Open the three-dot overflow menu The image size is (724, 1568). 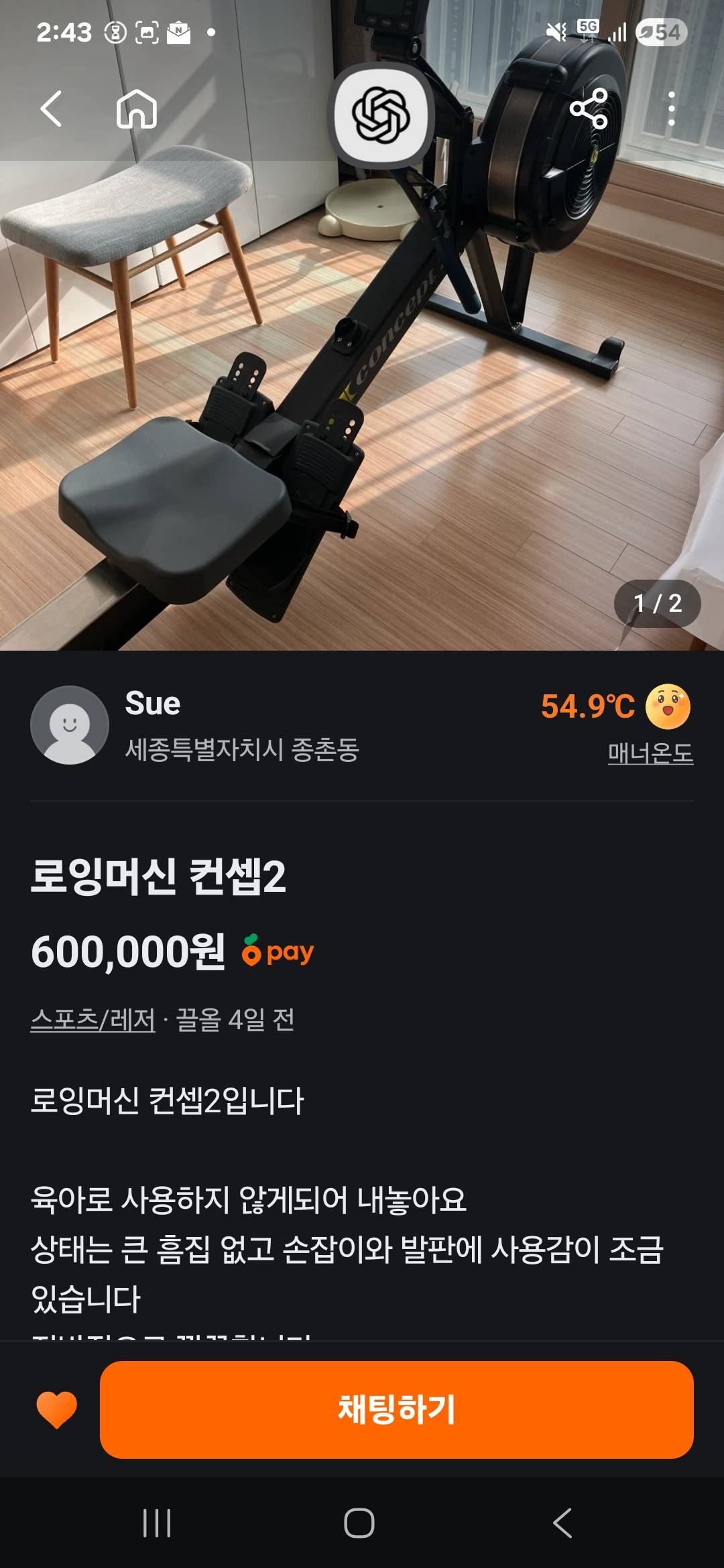(671, 109)
